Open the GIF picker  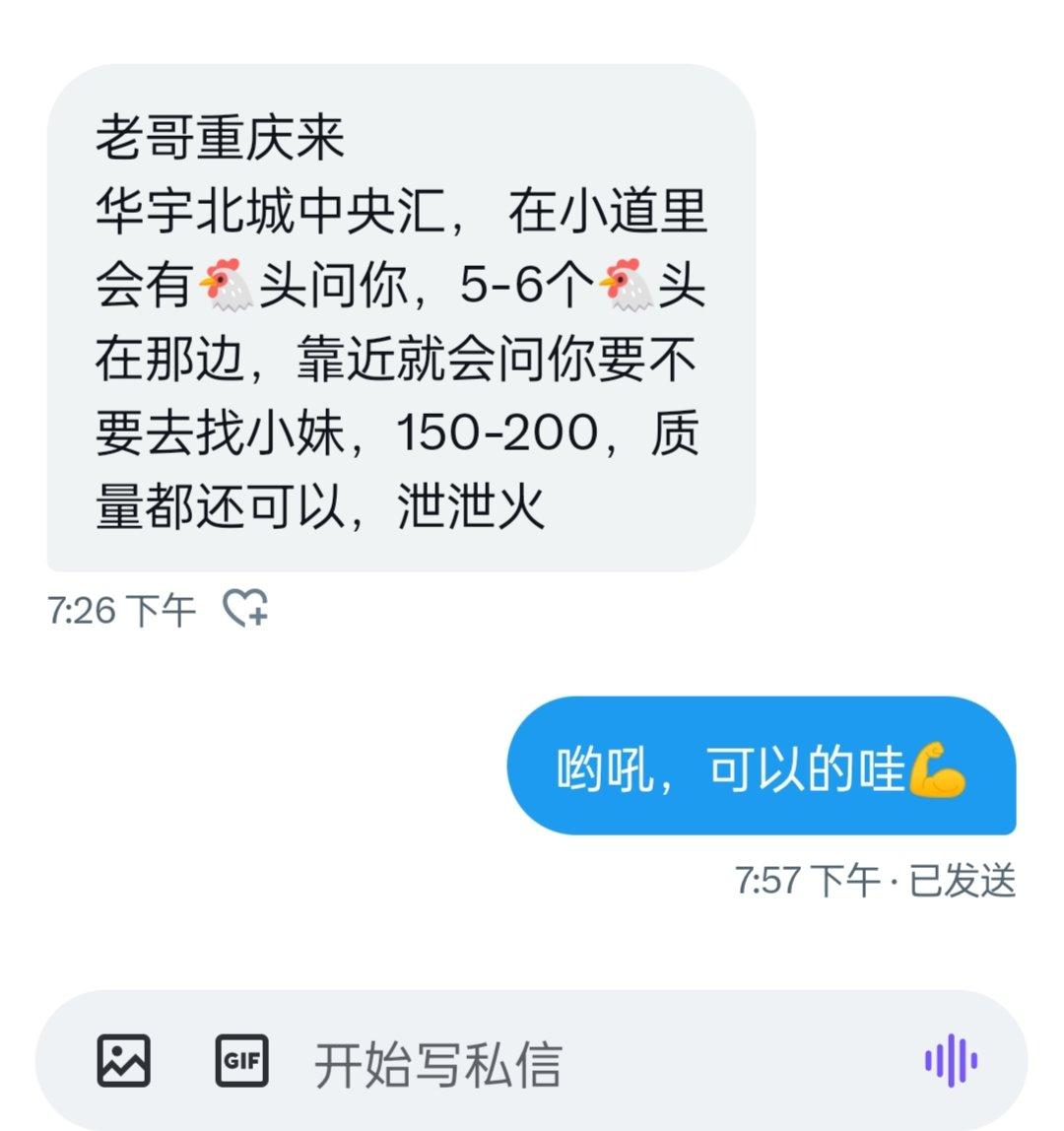(x=241, y=1060)
